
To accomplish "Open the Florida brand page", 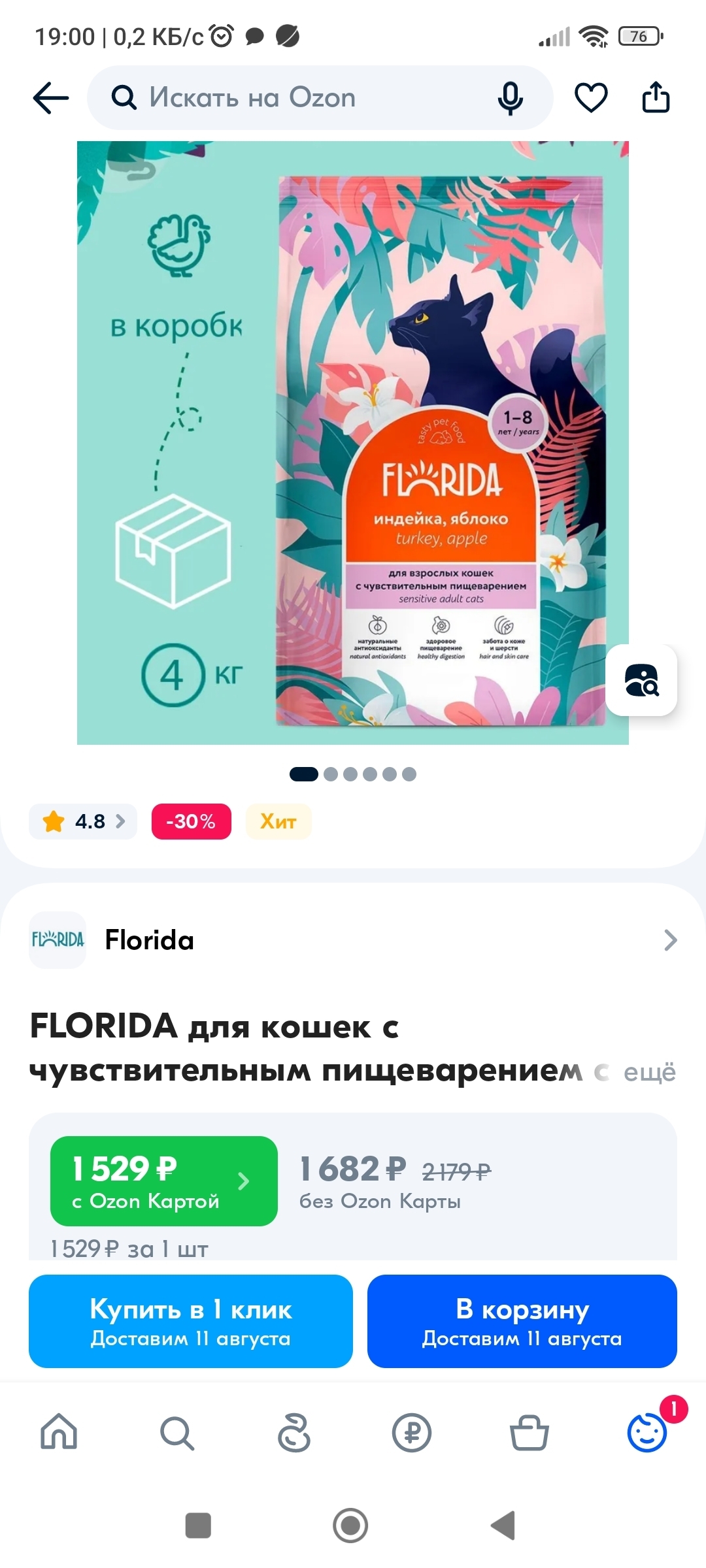I will [x=353, y=940].
